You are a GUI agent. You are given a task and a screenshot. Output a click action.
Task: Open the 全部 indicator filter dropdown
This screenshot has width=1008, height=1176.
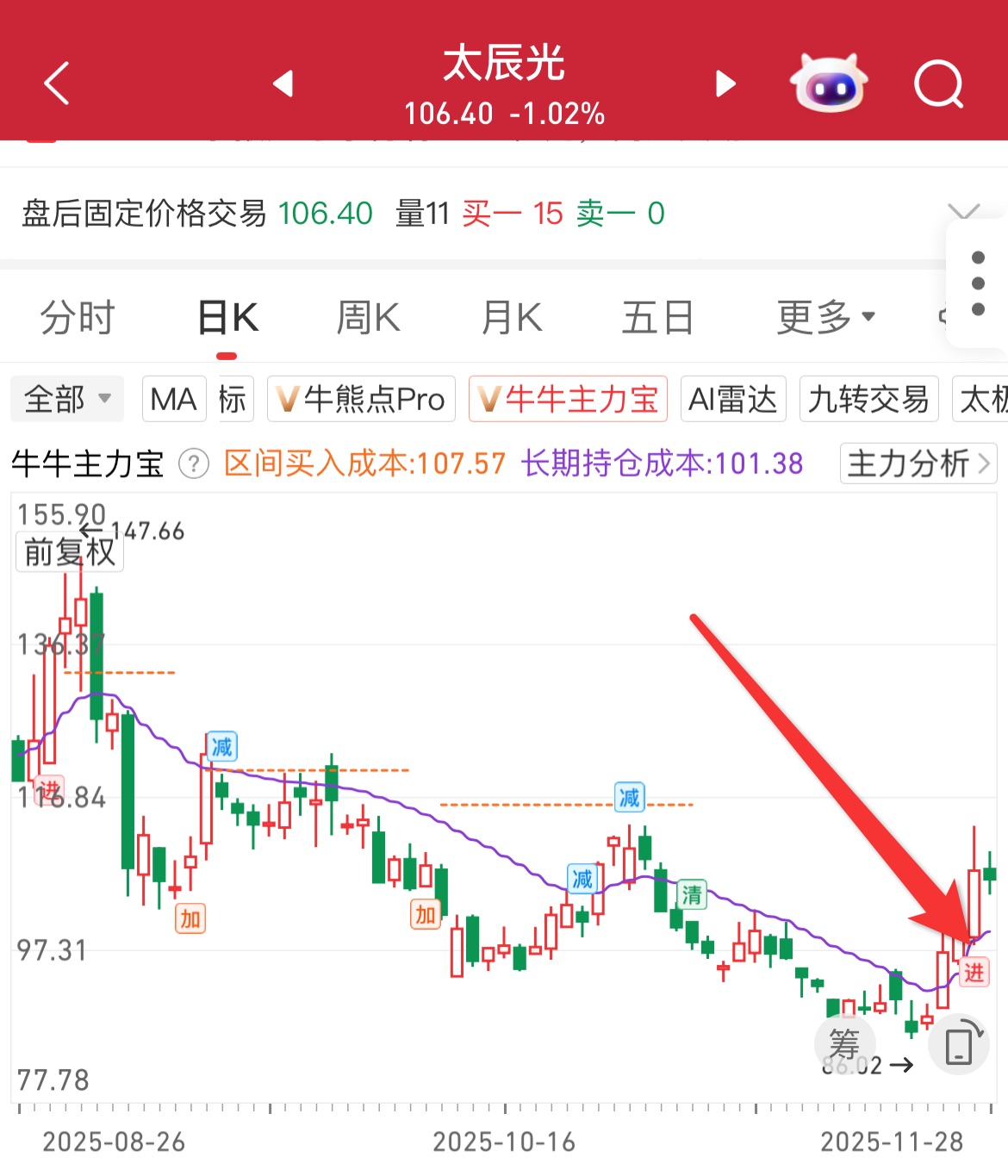[x=67, y=399]
